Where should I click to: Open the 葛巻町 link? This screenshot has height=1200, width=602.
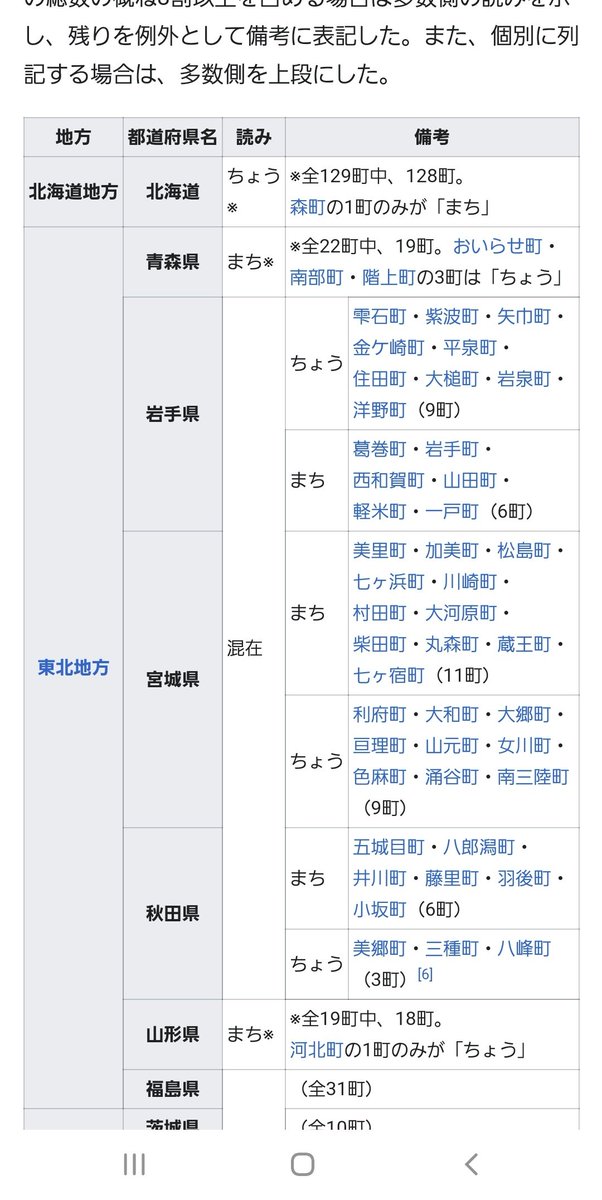click(379, 450)
